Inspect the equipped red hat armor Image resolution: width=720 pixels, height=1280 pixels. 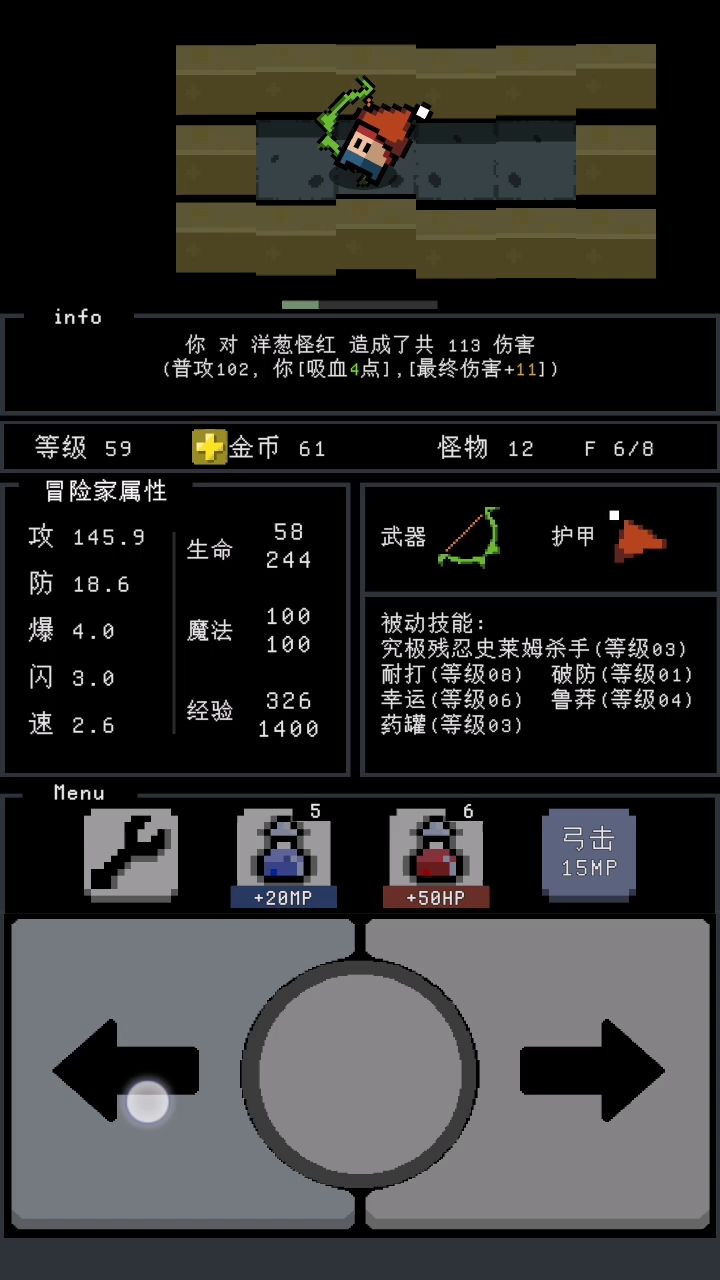pos(638,540)
